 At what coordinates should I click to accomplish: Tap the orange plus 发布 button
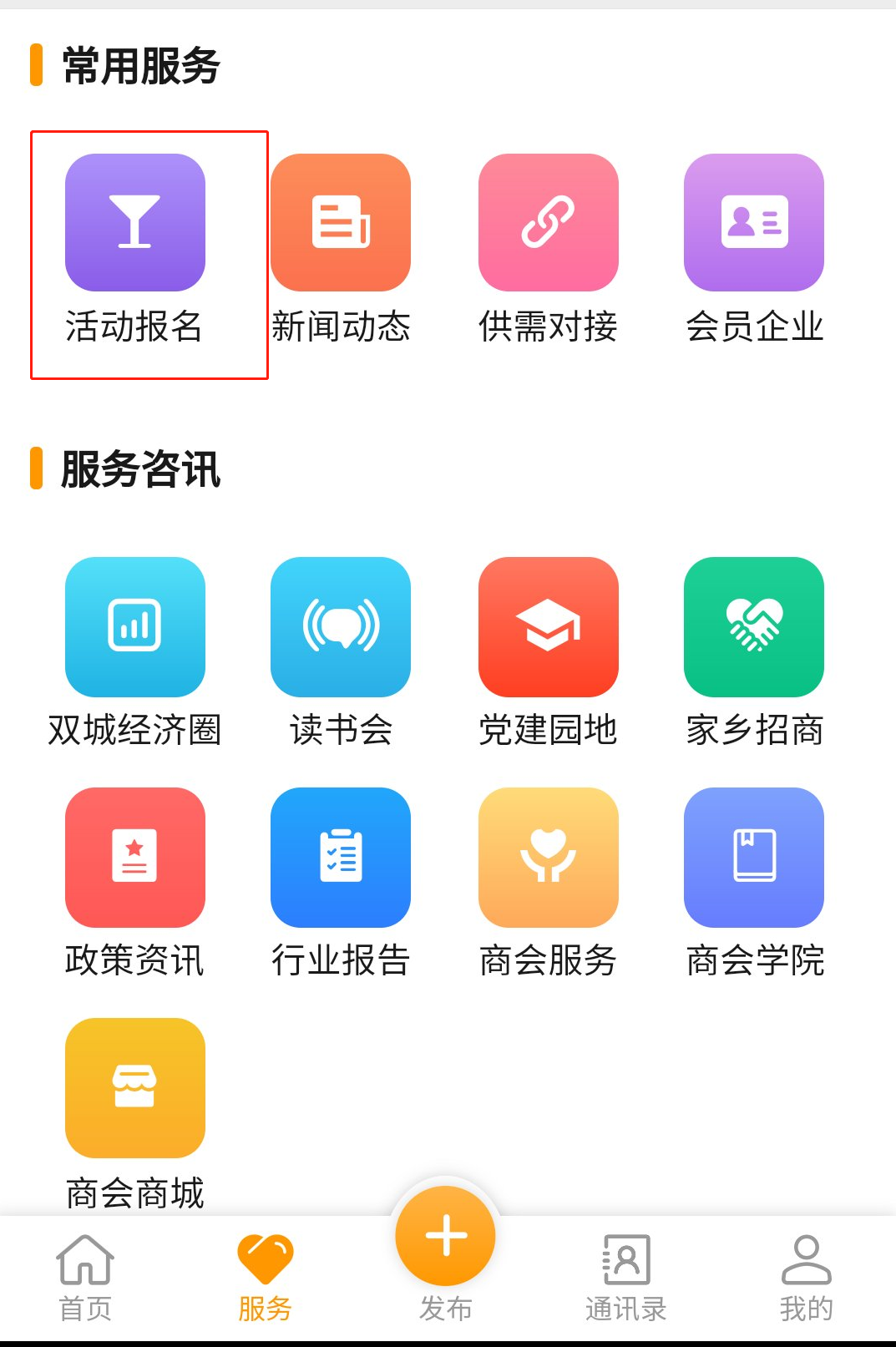pos(446,1237)
